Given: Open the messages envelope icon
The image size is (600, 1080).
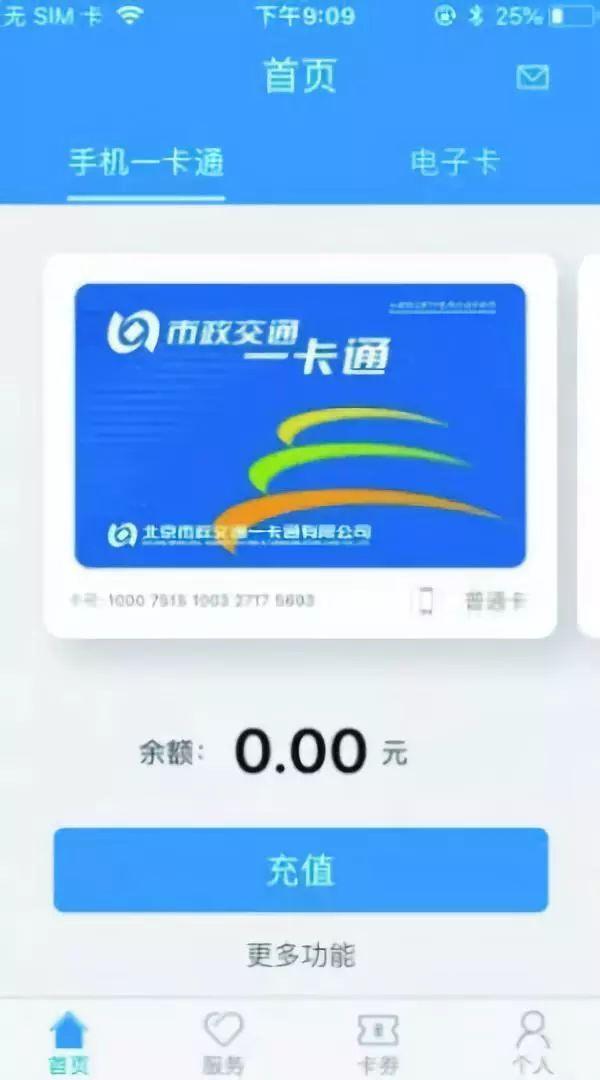Looking at the screenshot, I should click(532, 77).
